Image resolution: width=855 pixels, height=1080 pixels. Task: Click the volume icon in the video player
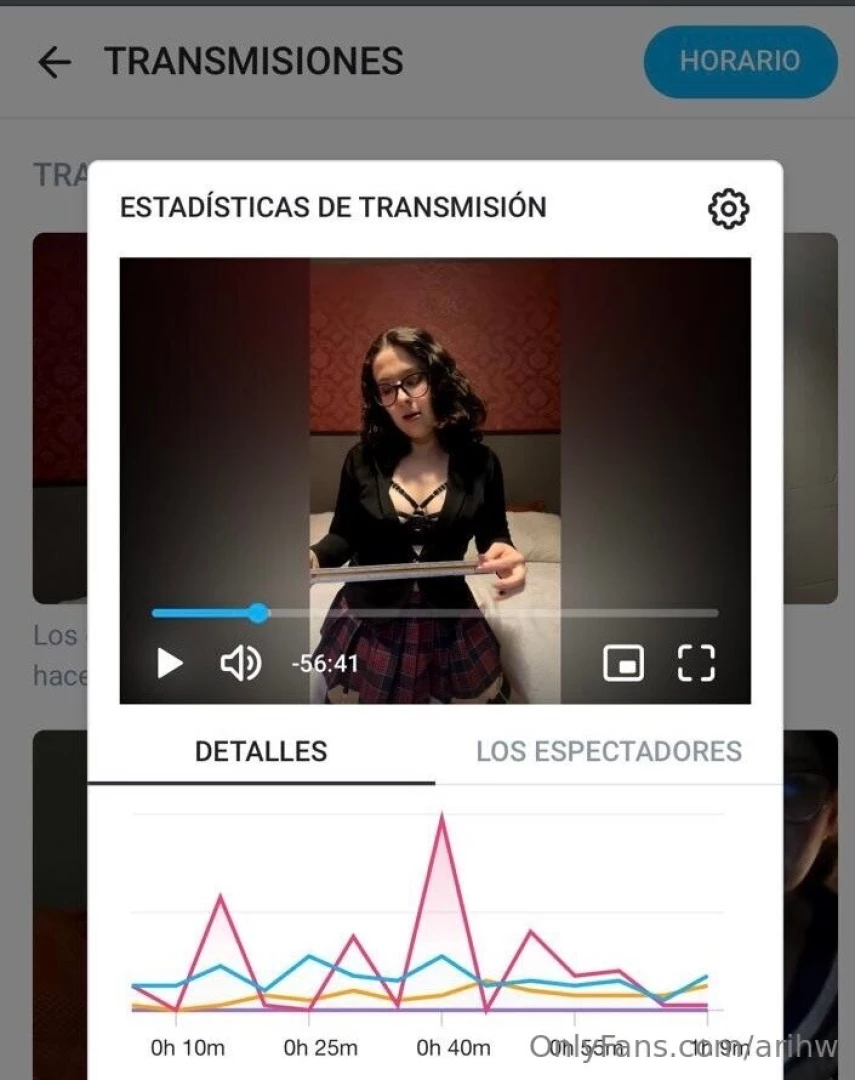pos(240,663)
